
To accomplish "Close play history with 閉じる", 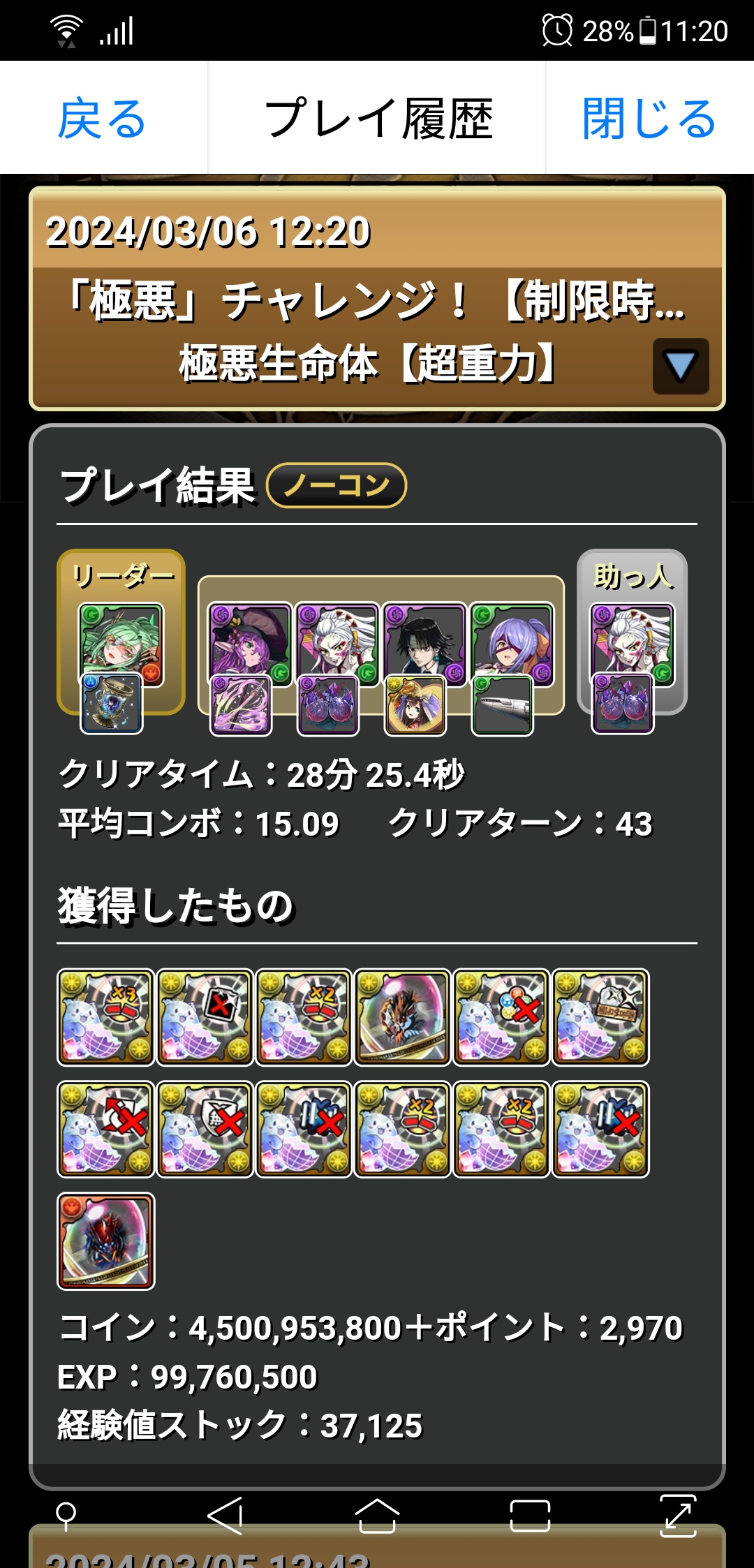I will point(649,118).
